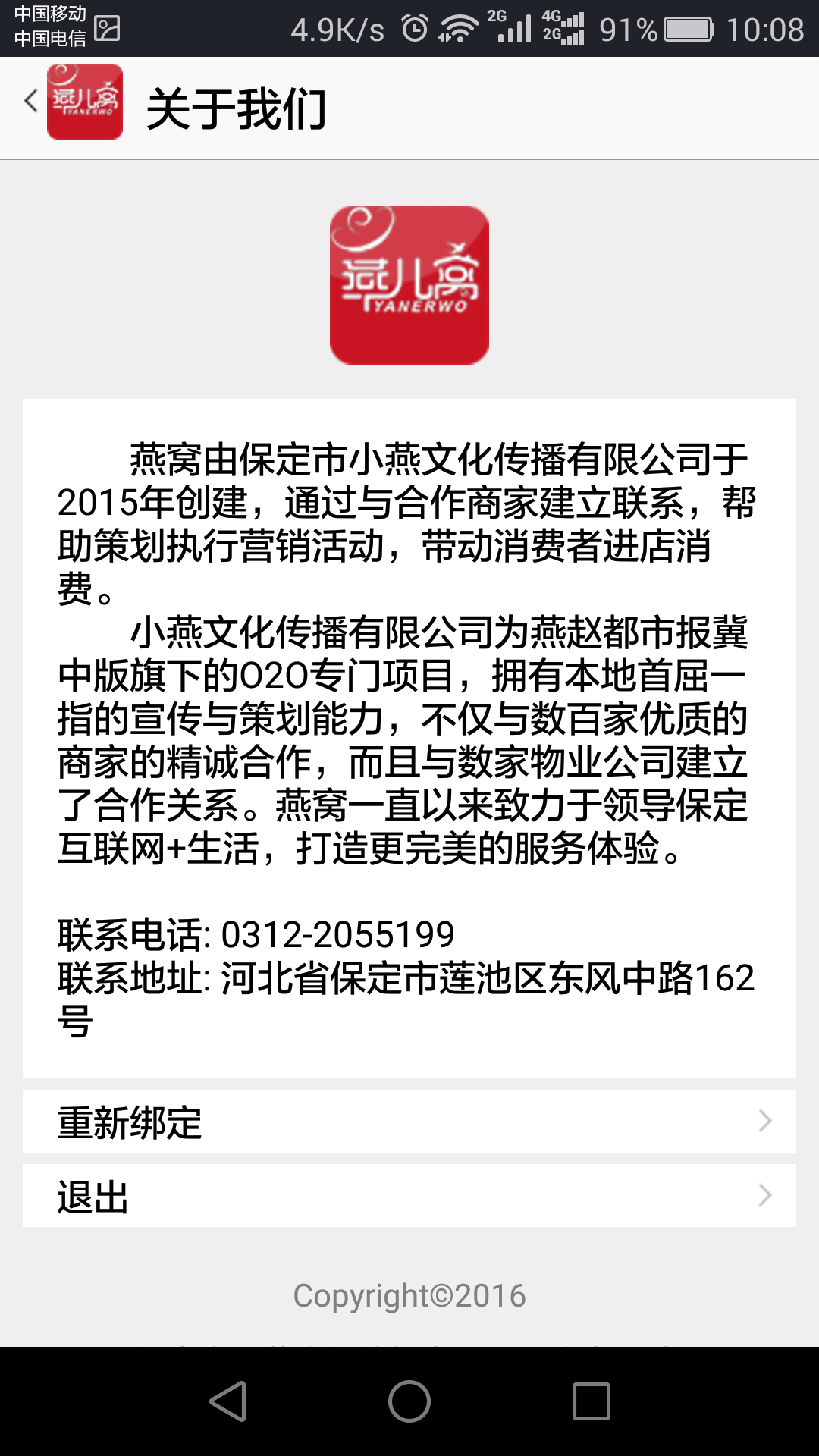Select the 退出 row to log out
The image size is (819, 1456).
409,1196
